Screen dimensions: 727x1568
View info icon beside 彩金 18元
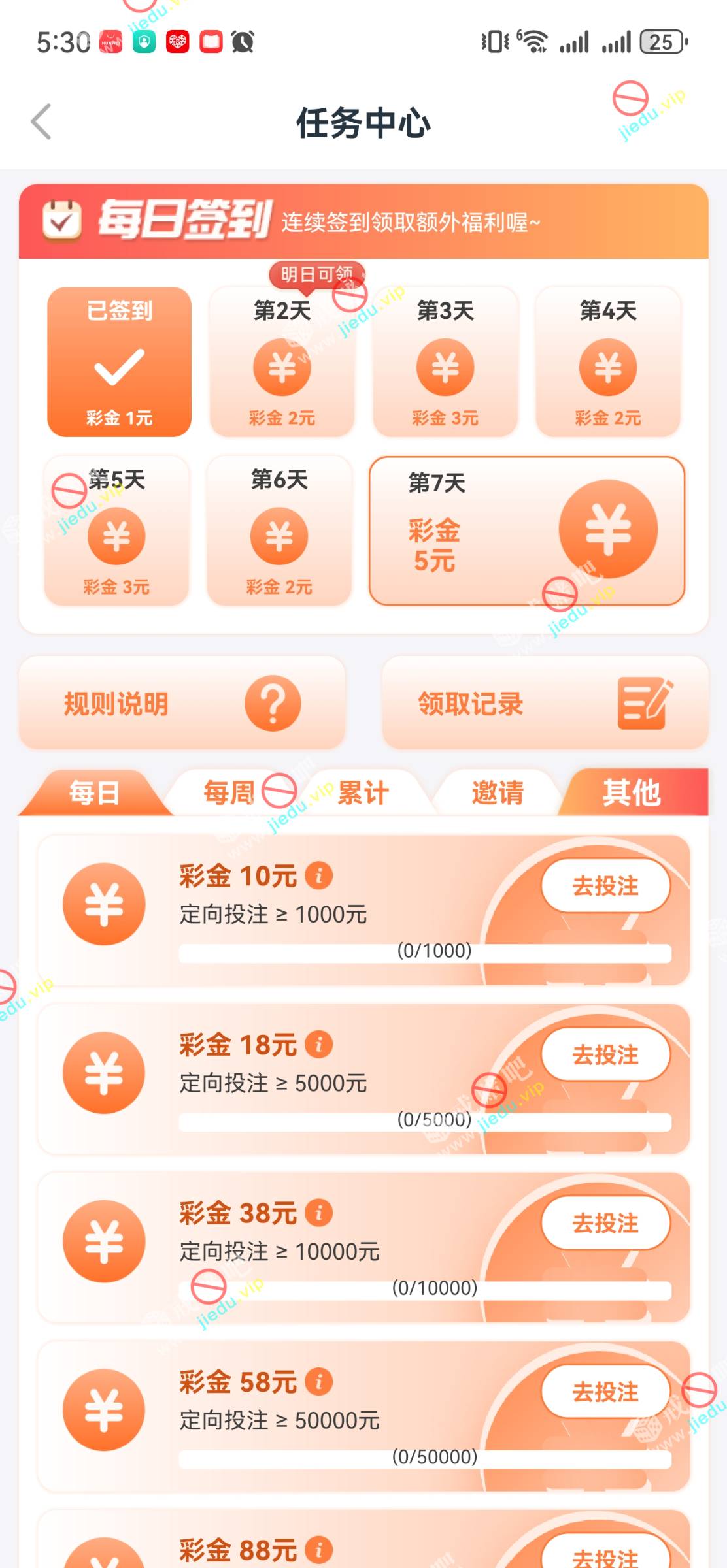pos(319,1044)
